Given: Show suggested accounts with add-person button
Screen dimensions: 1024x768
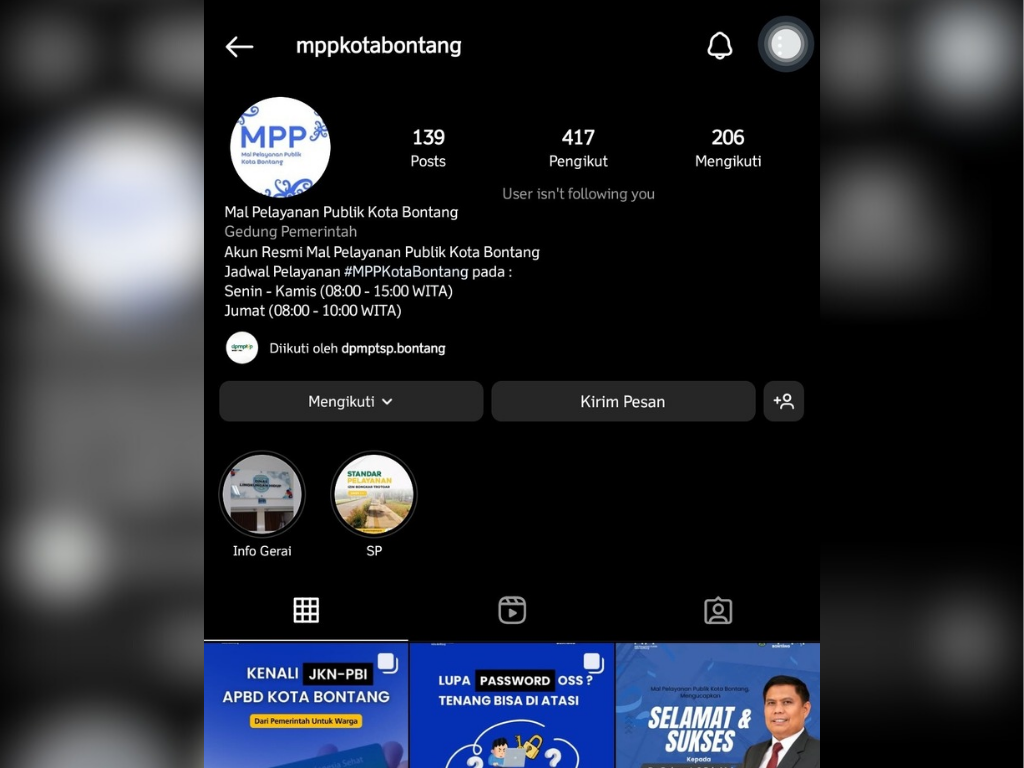Looking at the screenshot, I should [784, 401].
